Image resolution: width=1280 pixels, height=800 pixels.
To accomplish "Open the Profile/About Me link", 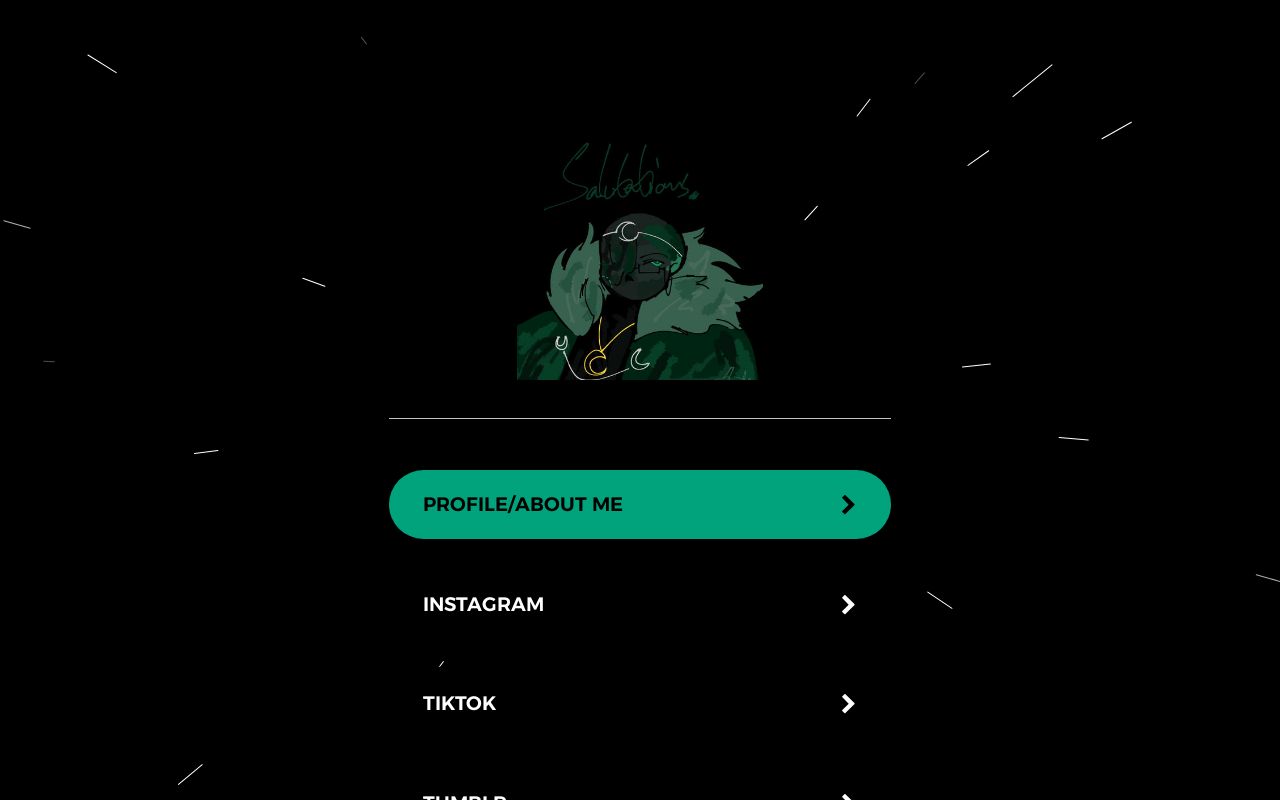I will [x=639, y=504].
